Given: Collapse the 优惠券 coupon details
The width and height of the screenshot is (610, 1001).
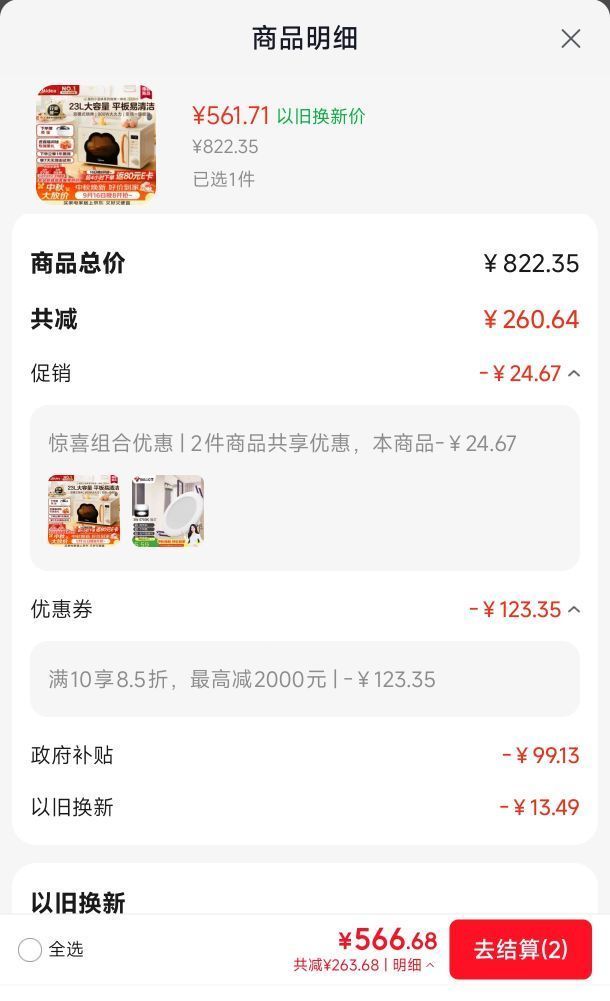Looking at the screenshot, I should [574, 610].
